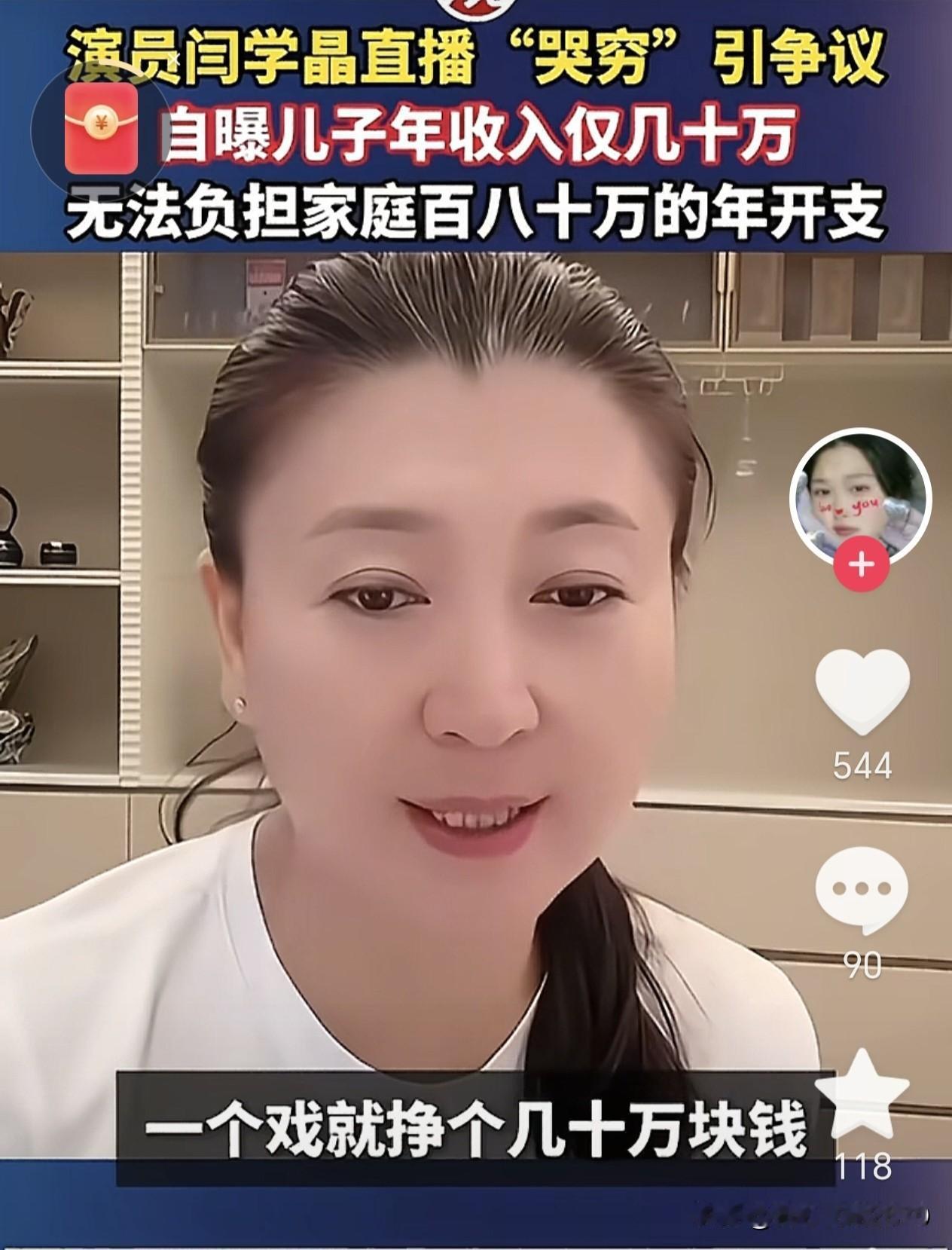Click the like count showing 544
952x1250 pixels.
pyautogui.click(x=863, y=765)
